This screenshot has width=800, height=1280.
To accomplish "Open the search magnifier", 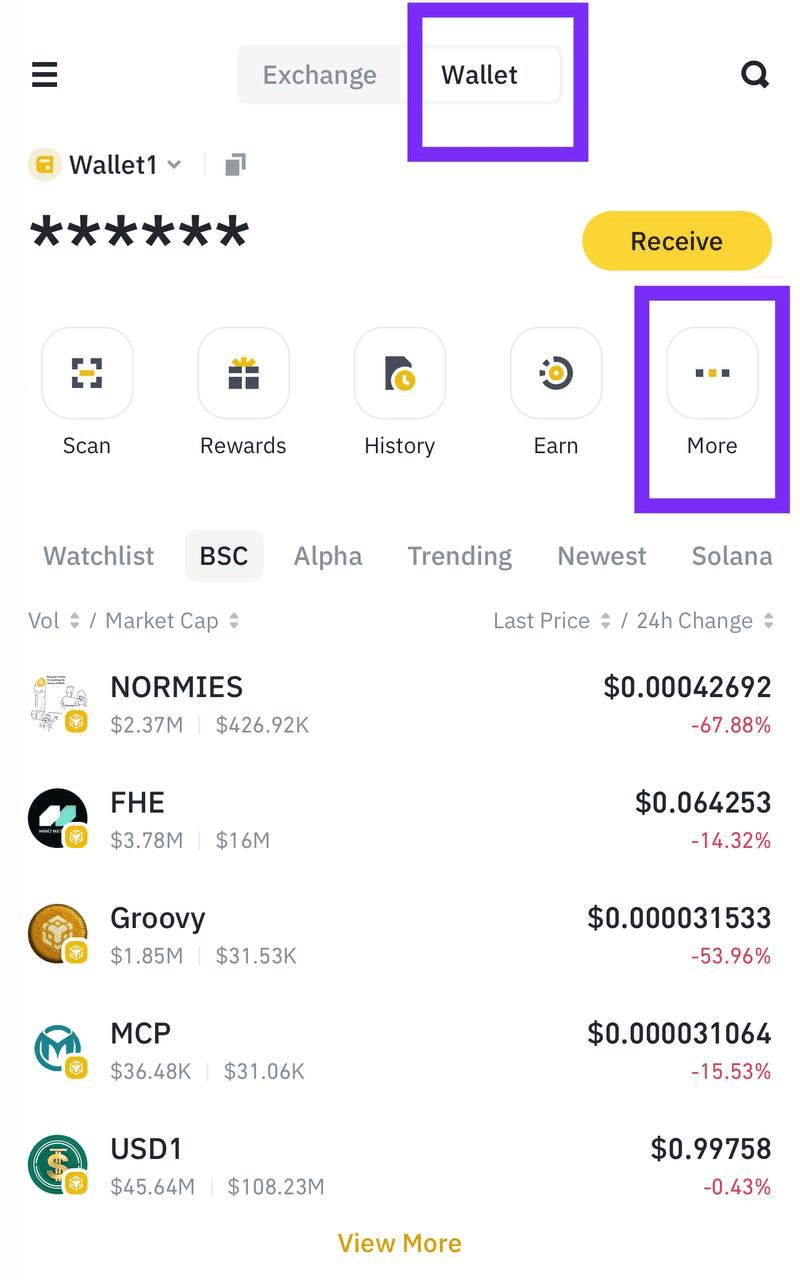I will point(755,75).
